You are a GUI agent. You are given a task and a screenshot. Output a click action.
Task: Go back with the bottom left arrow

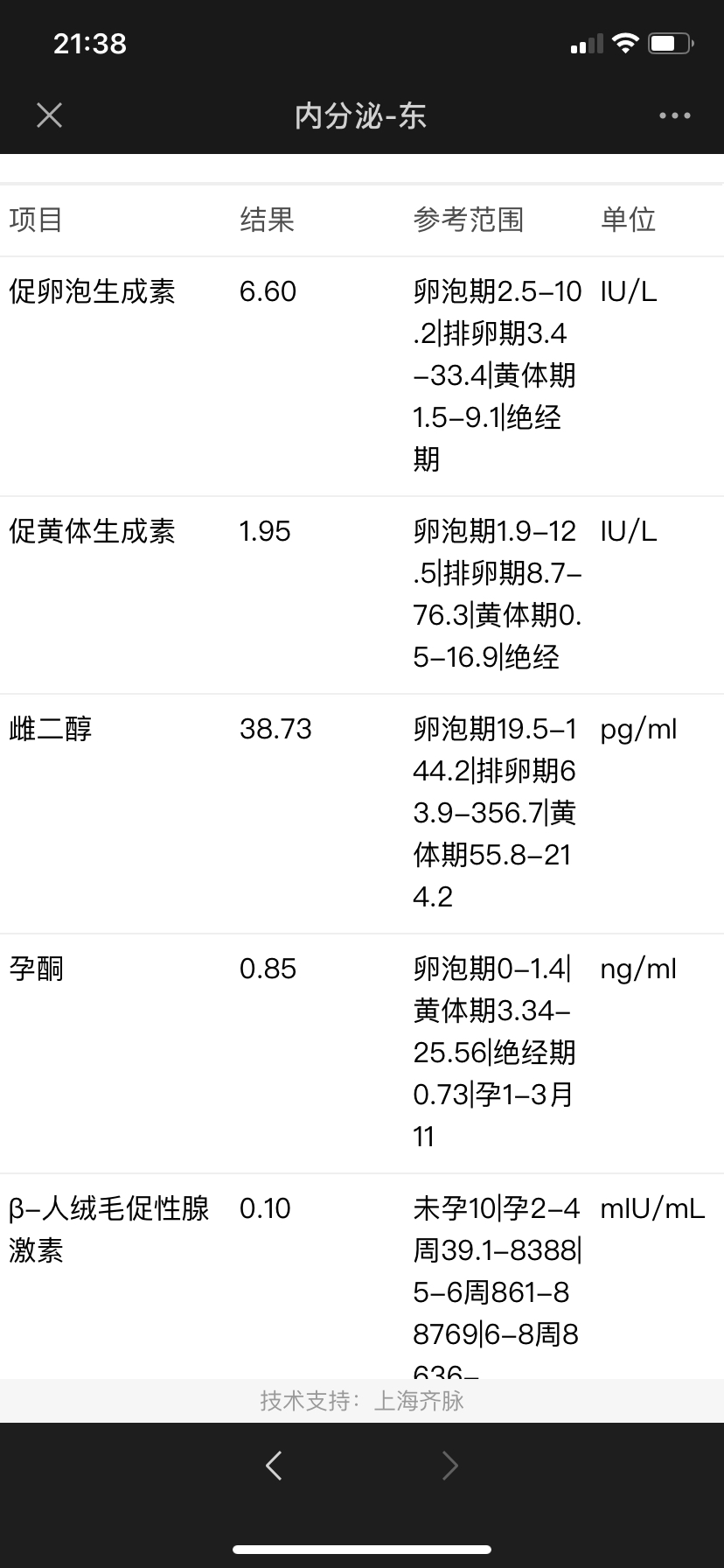[274, 1465]
